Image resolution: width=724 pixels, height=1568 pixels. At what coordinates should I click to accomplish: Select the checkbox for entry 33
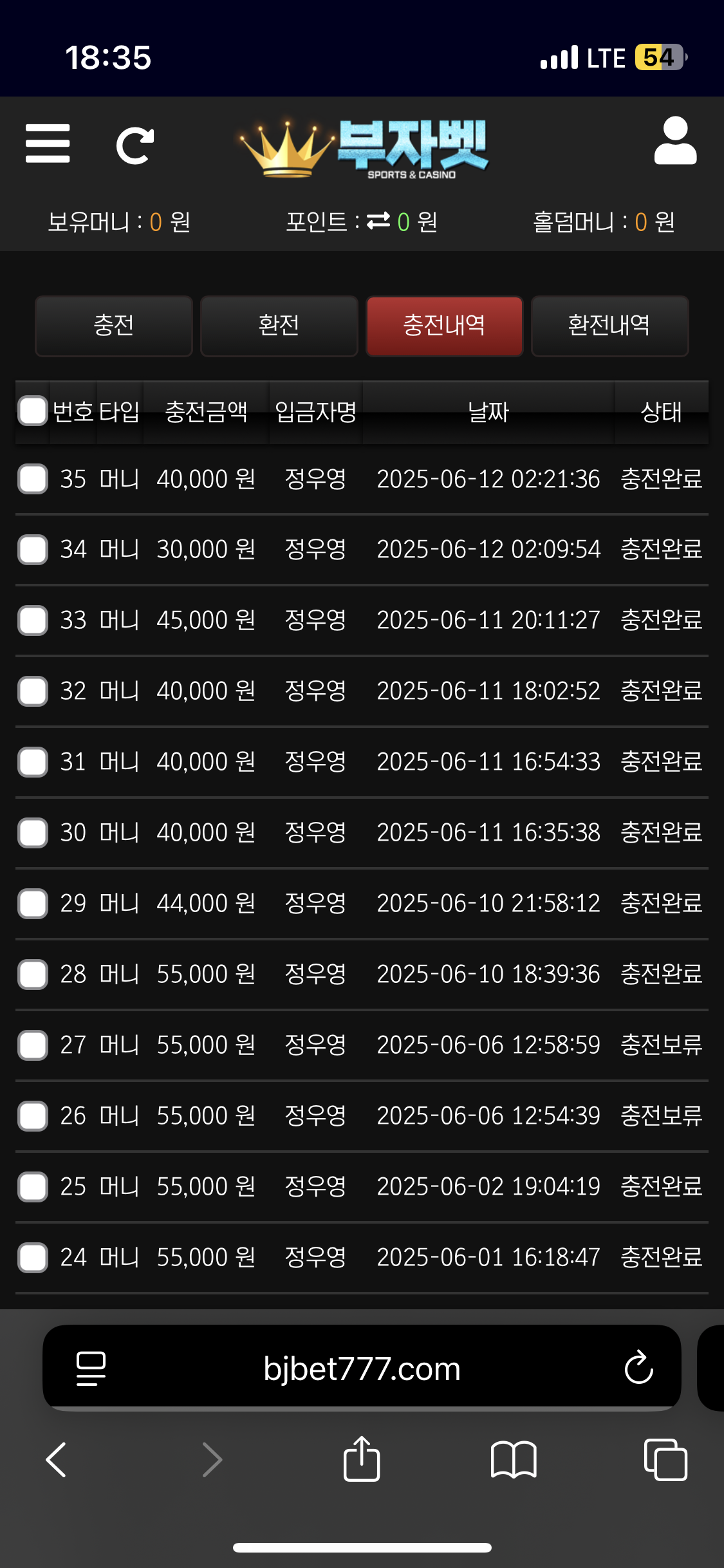tap(33, 621)
